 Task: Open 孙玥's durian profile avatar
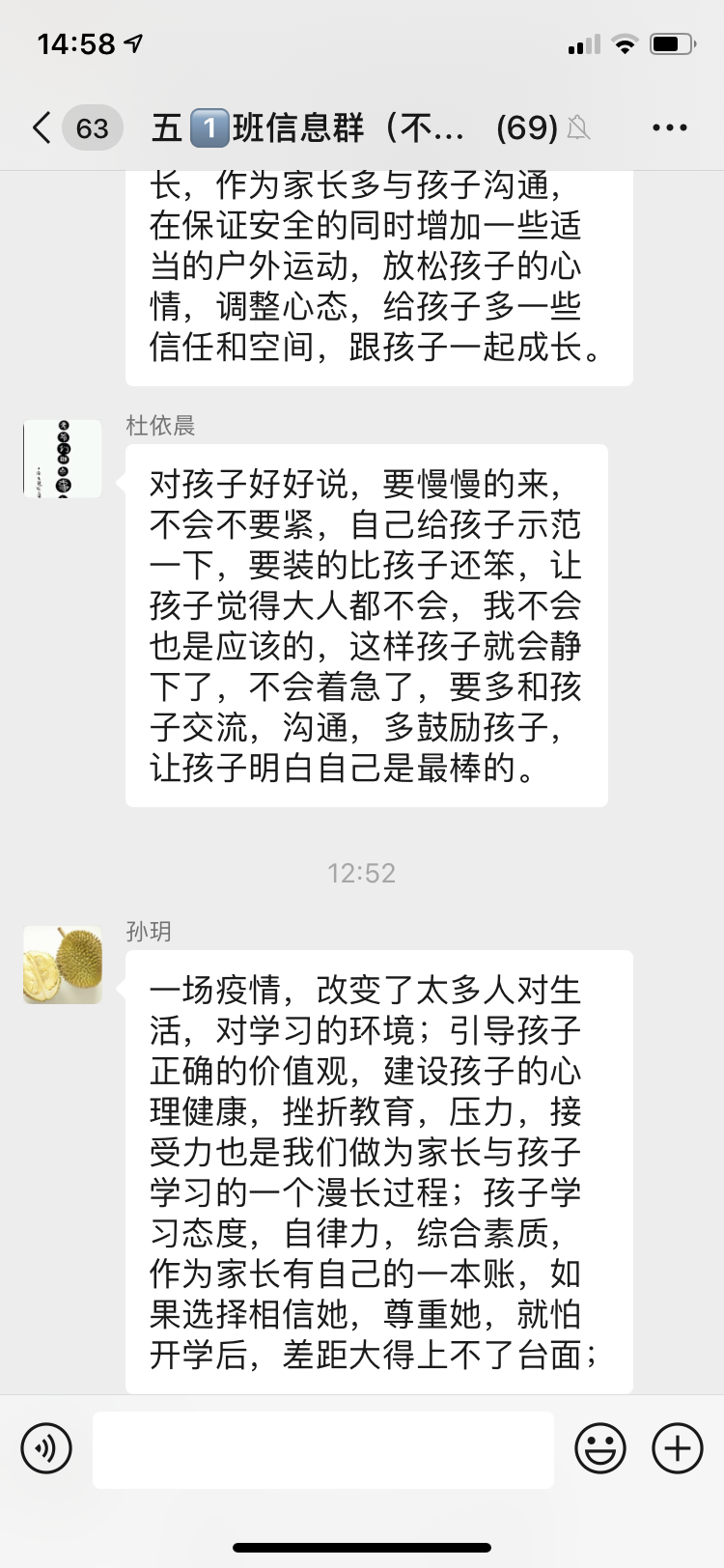click(63, 965)
